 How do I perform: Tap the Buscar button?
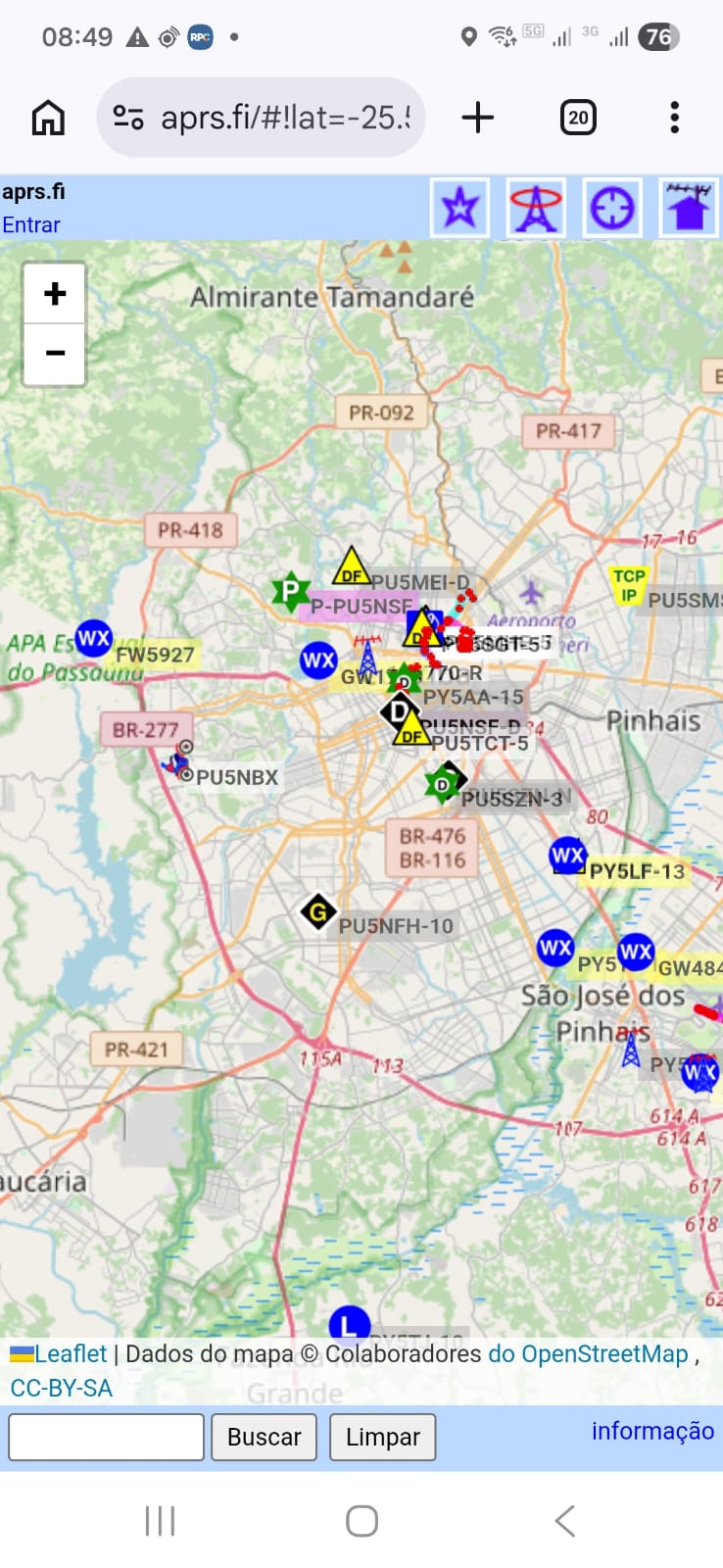[x=264, y=1437]
